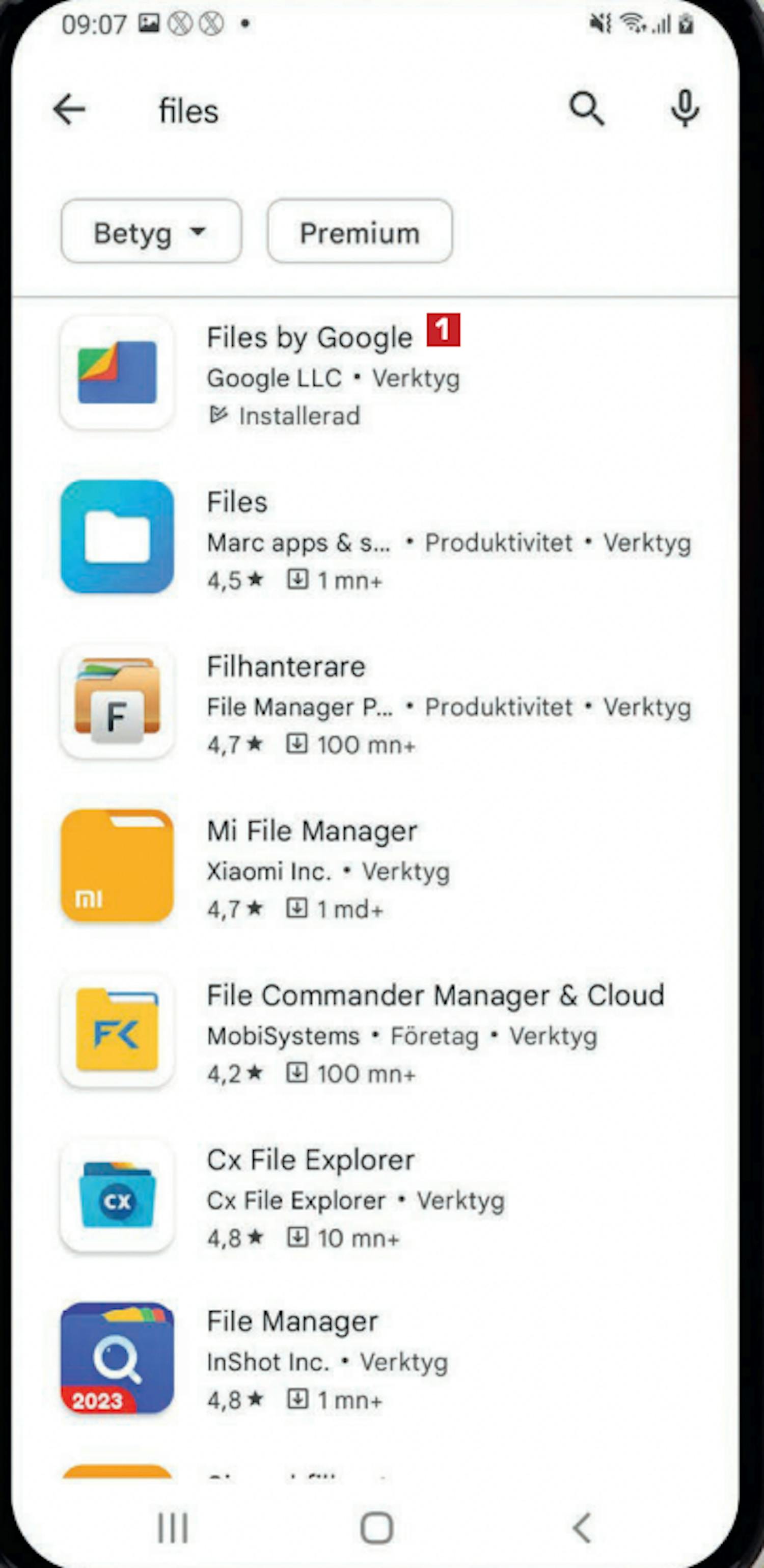The height and width of the screenshot is (1568, 764).
Task: Select the Premium filter chip
Action: [x=360, y=232]
